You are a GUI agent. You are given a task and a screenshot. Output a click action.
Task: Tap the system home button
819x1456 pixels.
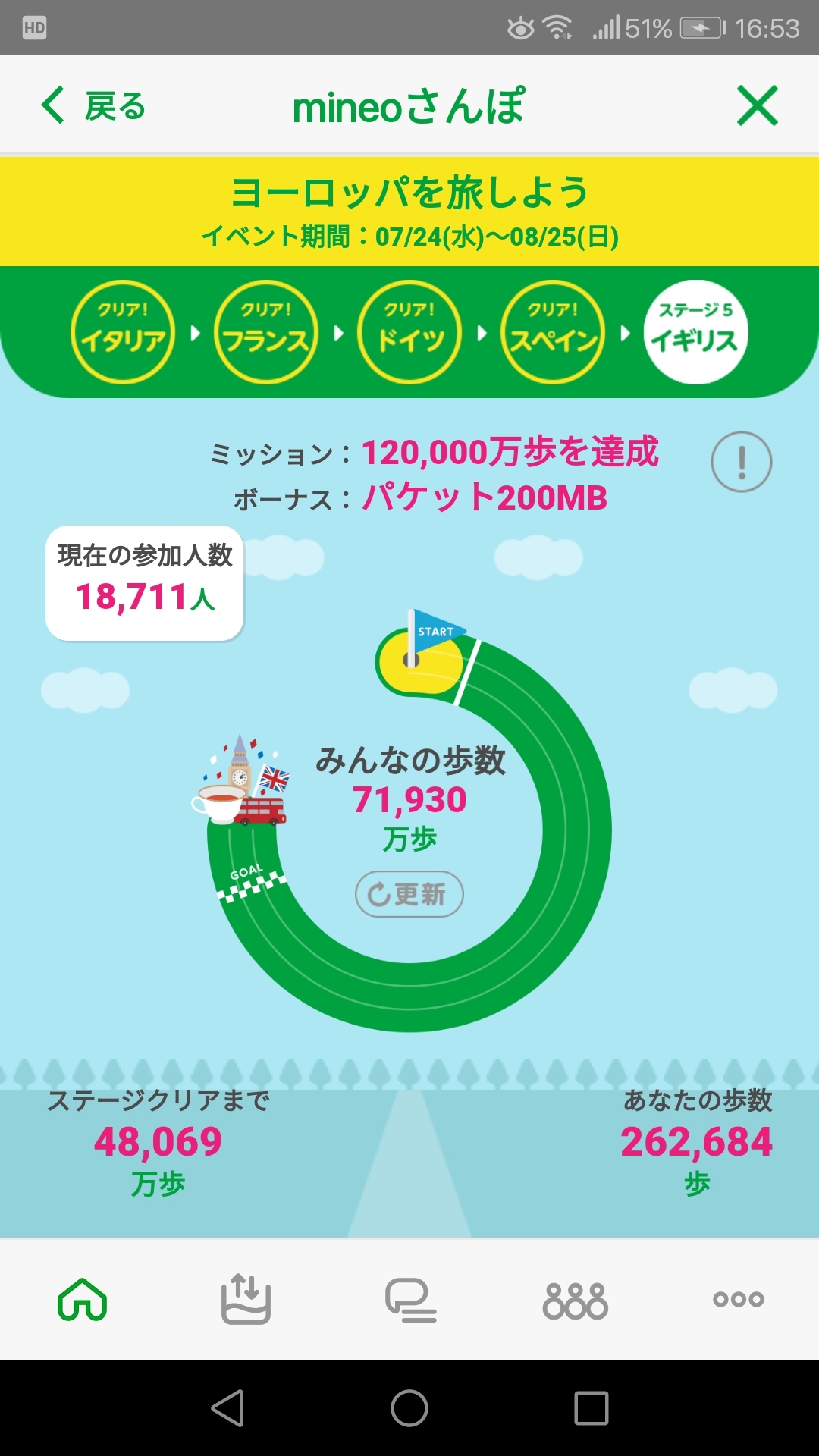(409, 1408)
